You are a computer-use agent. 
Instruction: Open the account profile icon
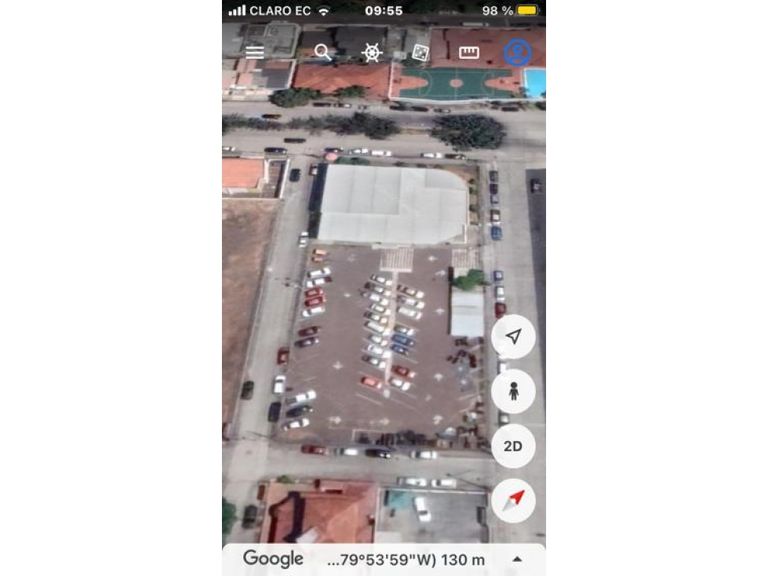coord(517,52)
